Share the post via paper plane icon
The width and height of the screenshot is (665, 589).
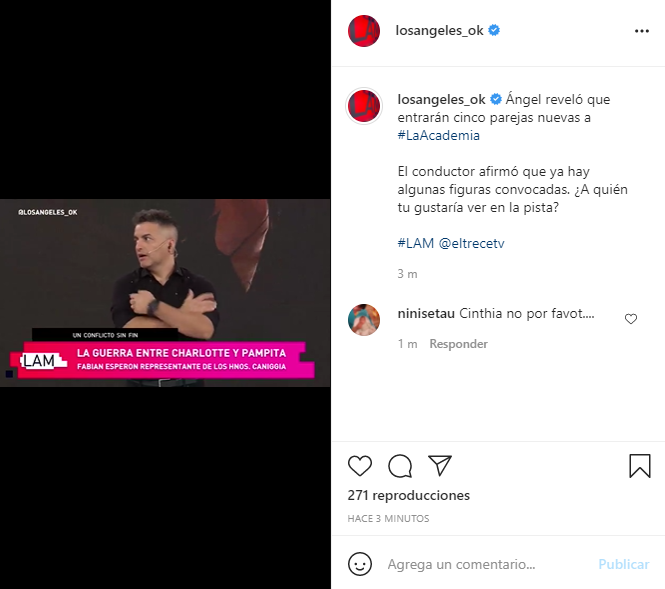click(439, 465)
